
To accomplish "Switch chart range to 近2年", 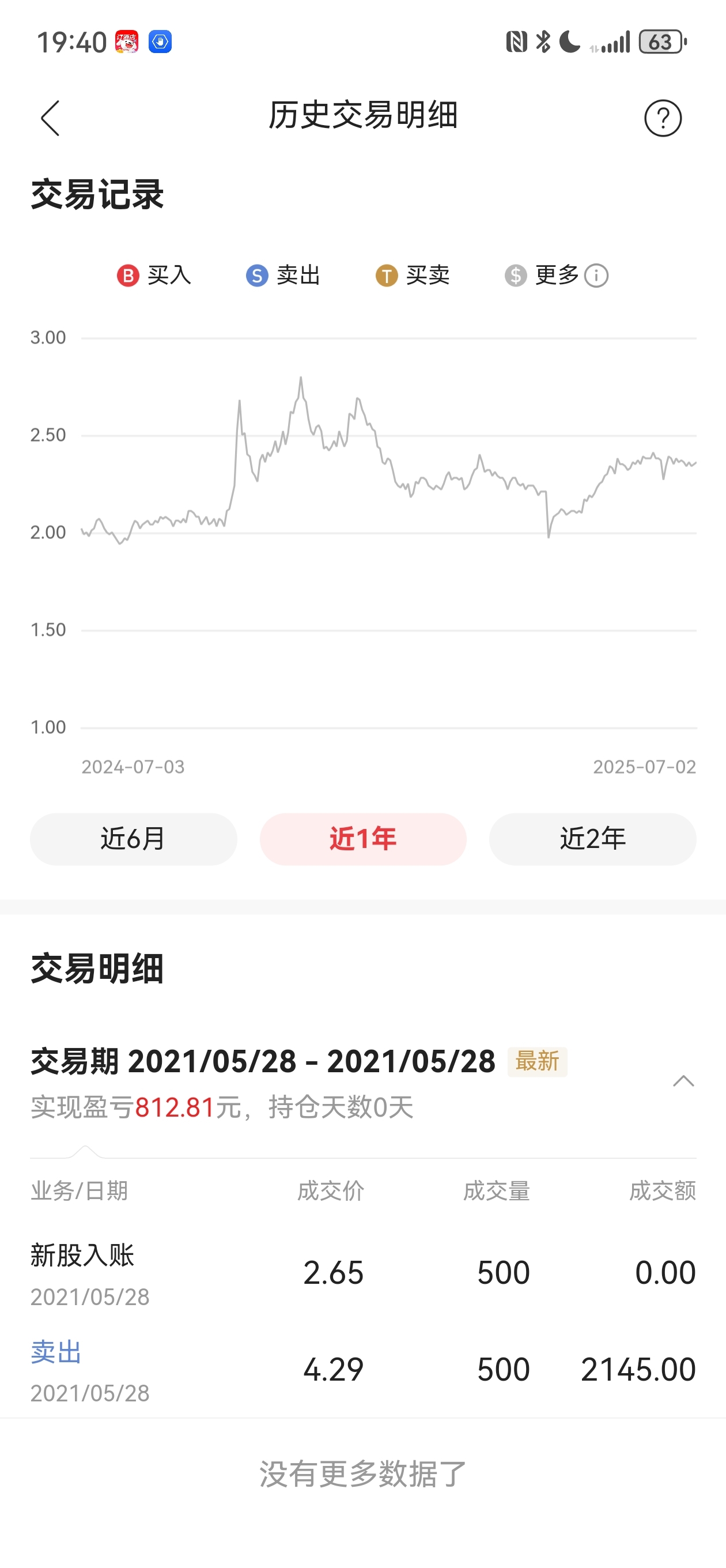I will [592, 839].
